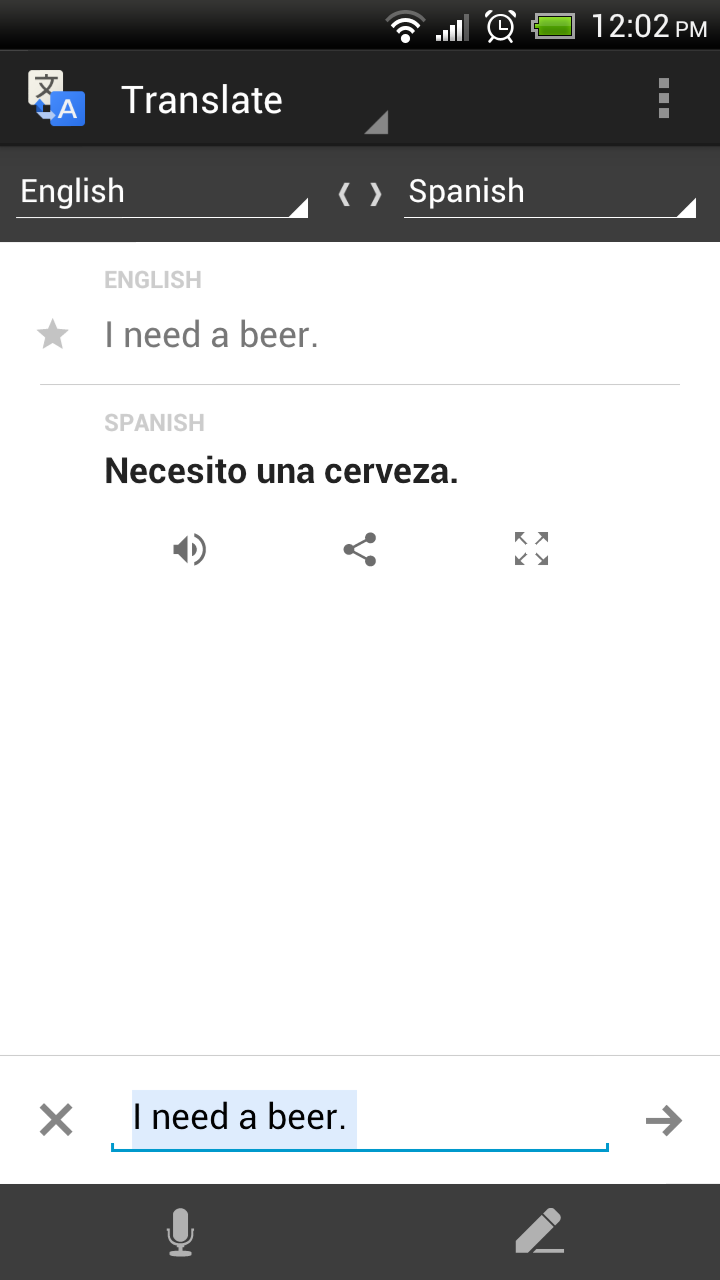Show the translation in full screen
720x1280 pixels.
(x=531, y=549)
